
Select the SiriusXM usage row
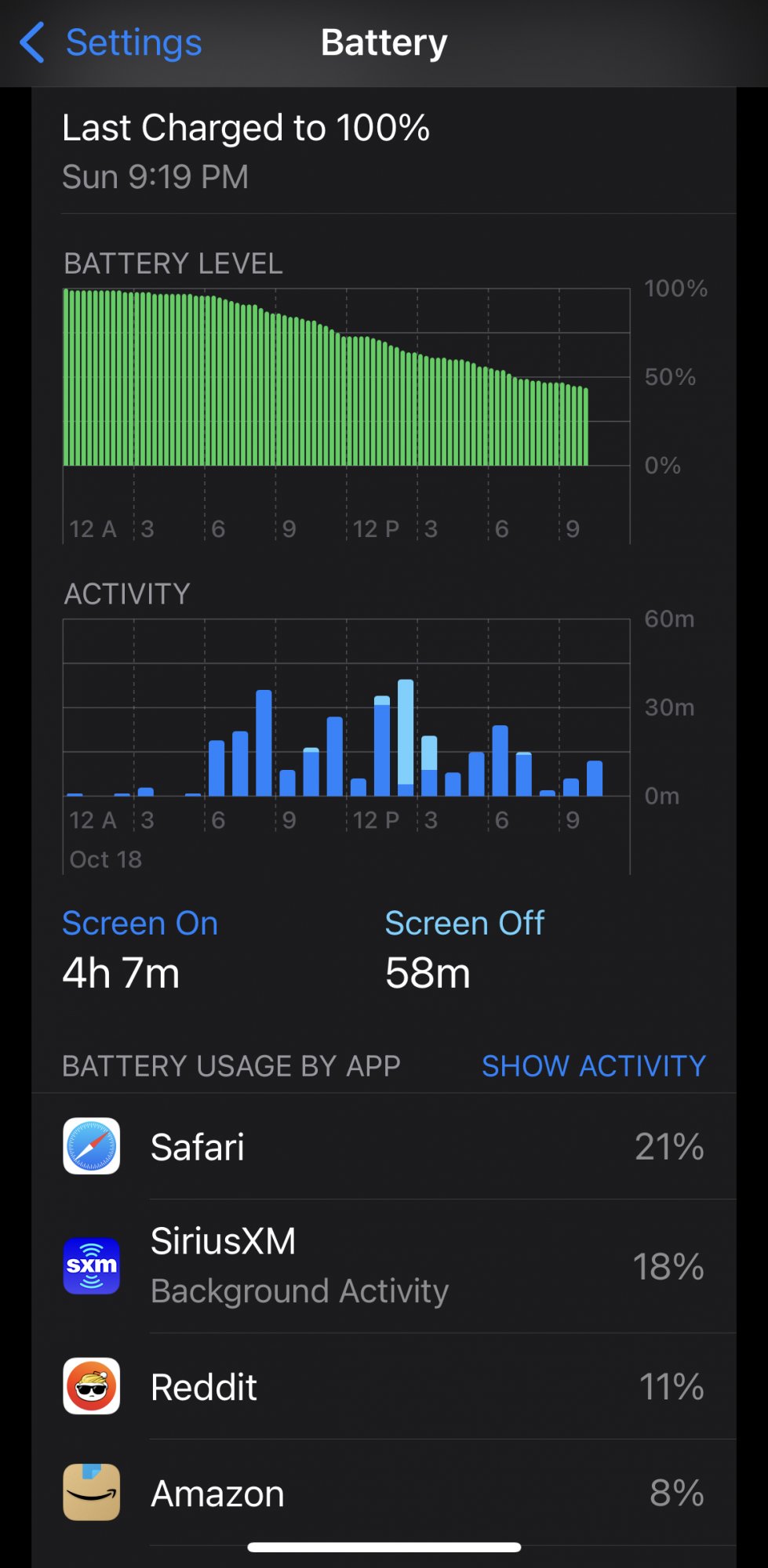click(384, 1266)
